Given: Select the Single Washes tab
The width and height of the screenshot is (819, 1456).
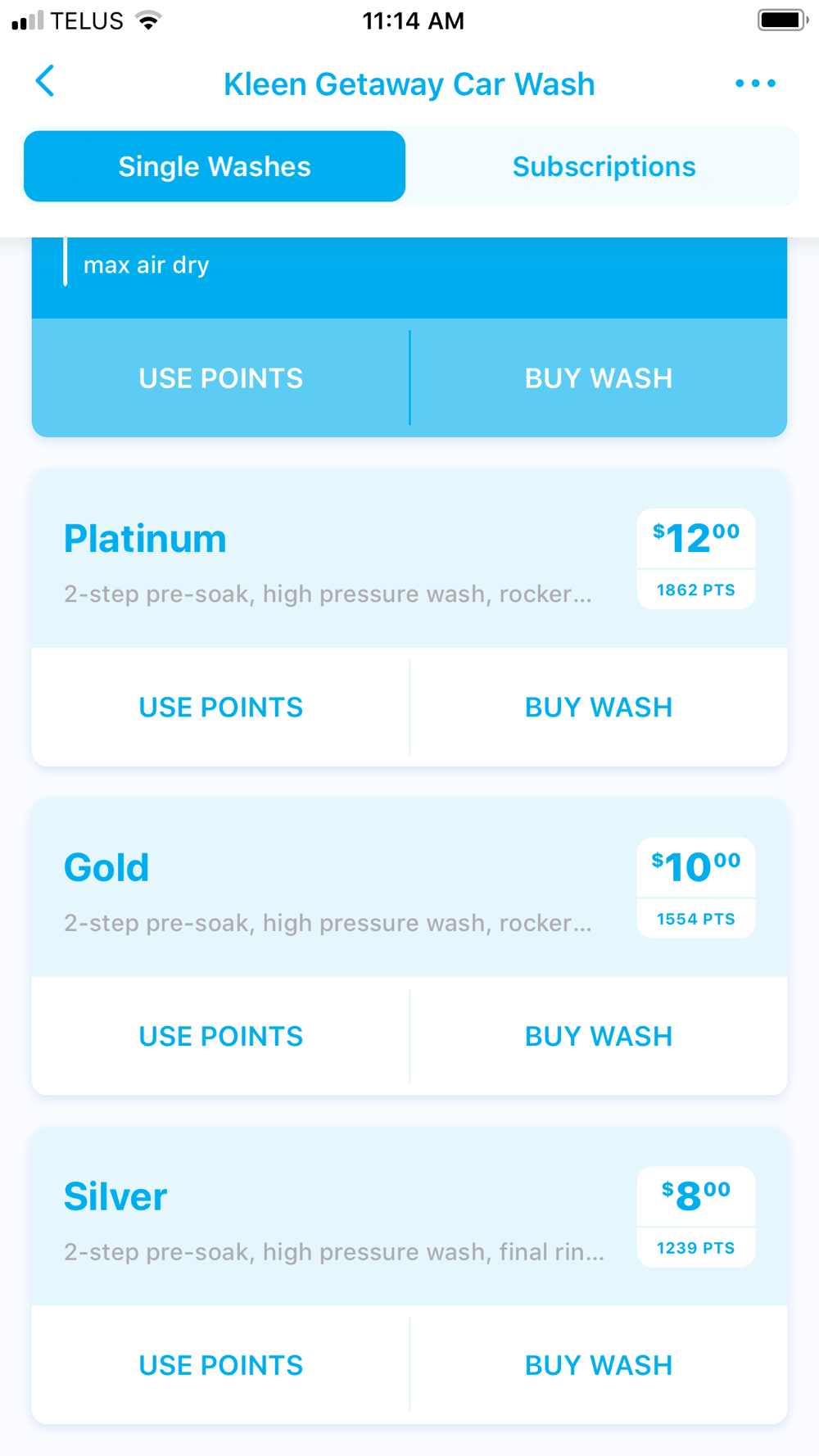Looking at the screenshot, I should tap(215, 166).
